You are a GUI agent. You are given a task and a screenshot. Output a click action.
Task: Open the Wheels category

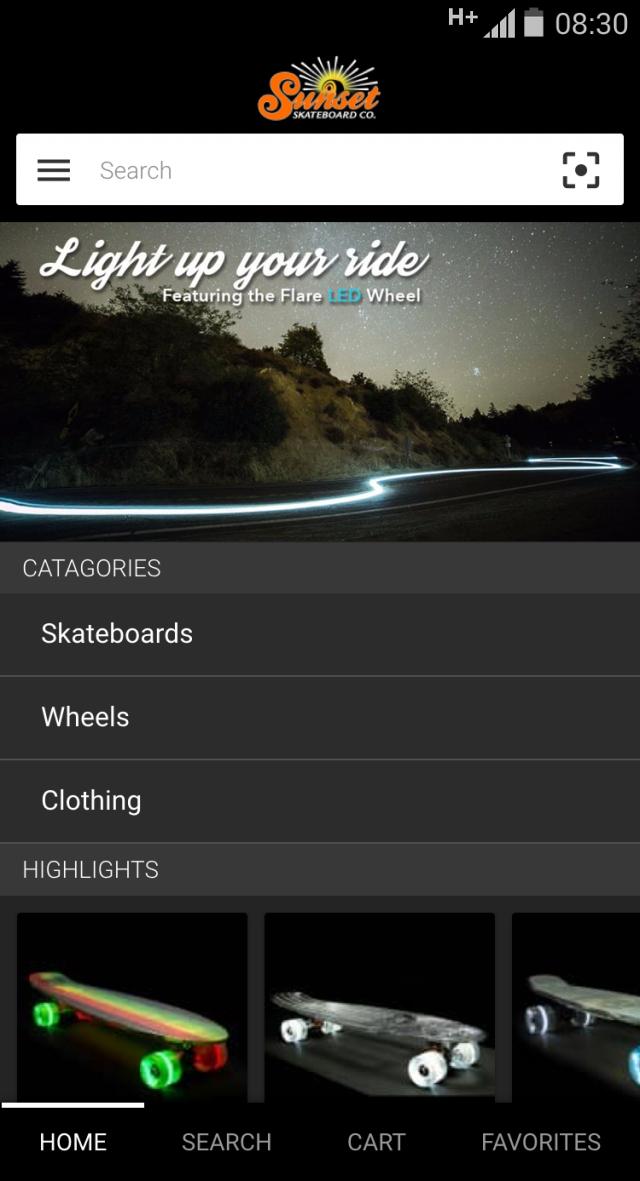pyautogui.click(x=320, y=717)
